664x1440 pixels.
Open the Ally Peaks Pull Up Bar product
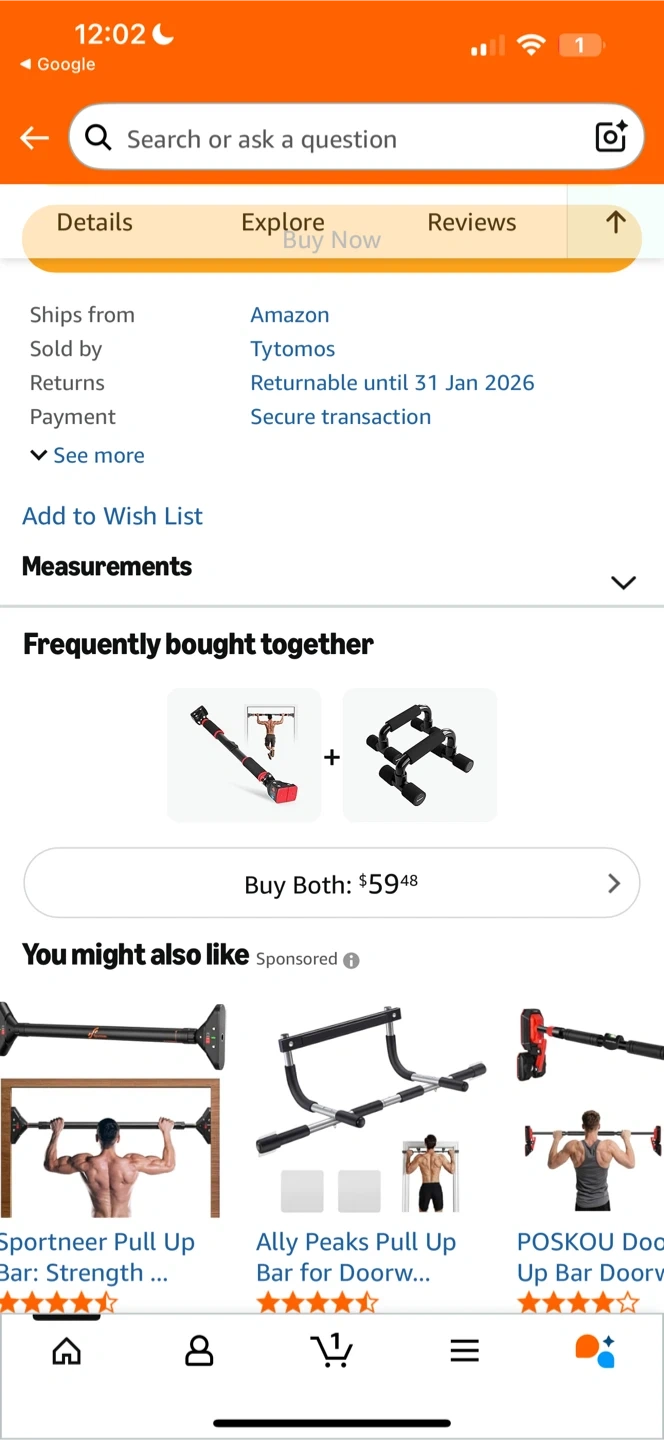[356, 1256]
